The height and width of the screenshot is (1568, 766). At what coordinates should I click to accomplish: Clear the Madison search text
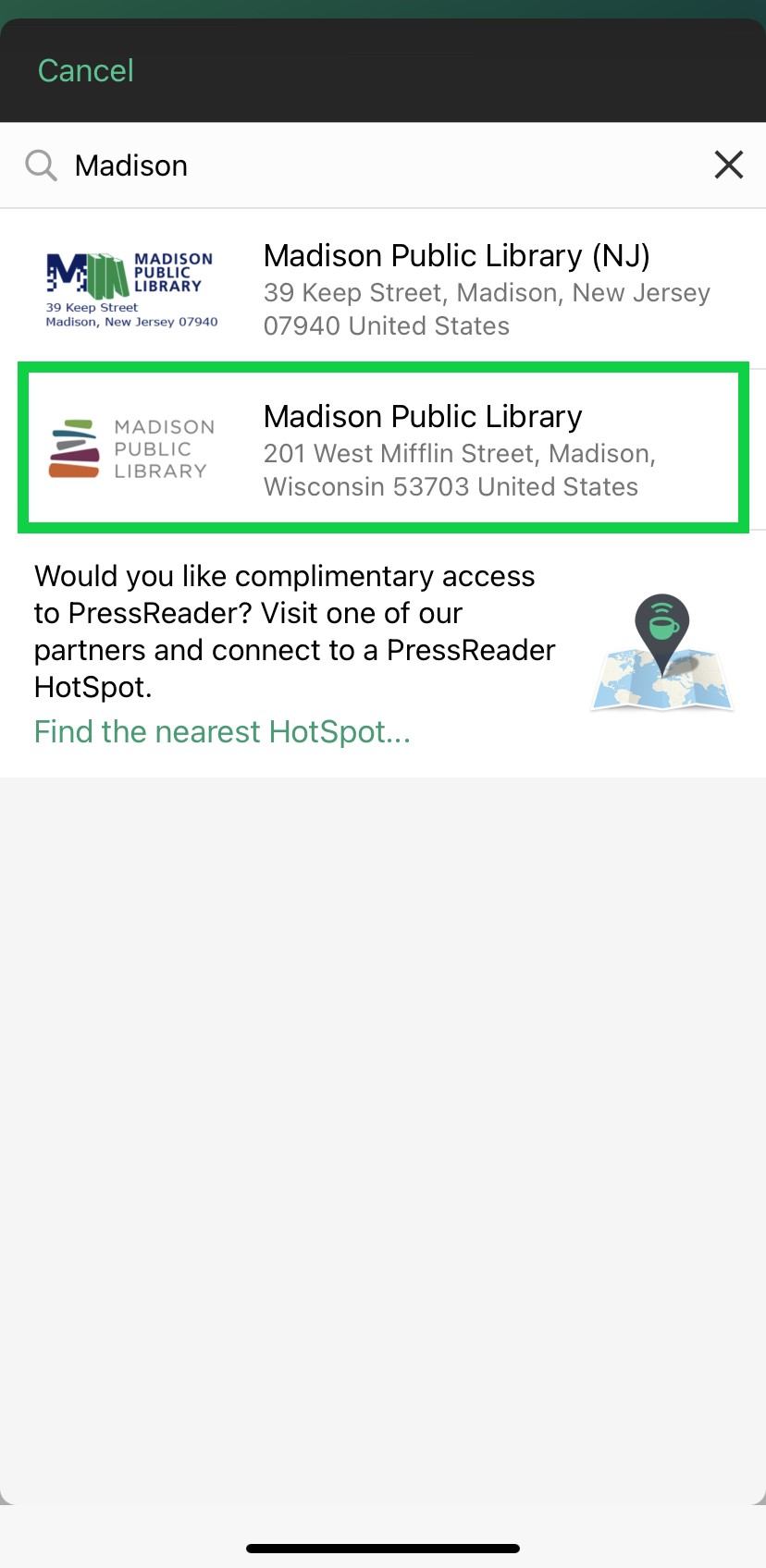coord(729,165)
